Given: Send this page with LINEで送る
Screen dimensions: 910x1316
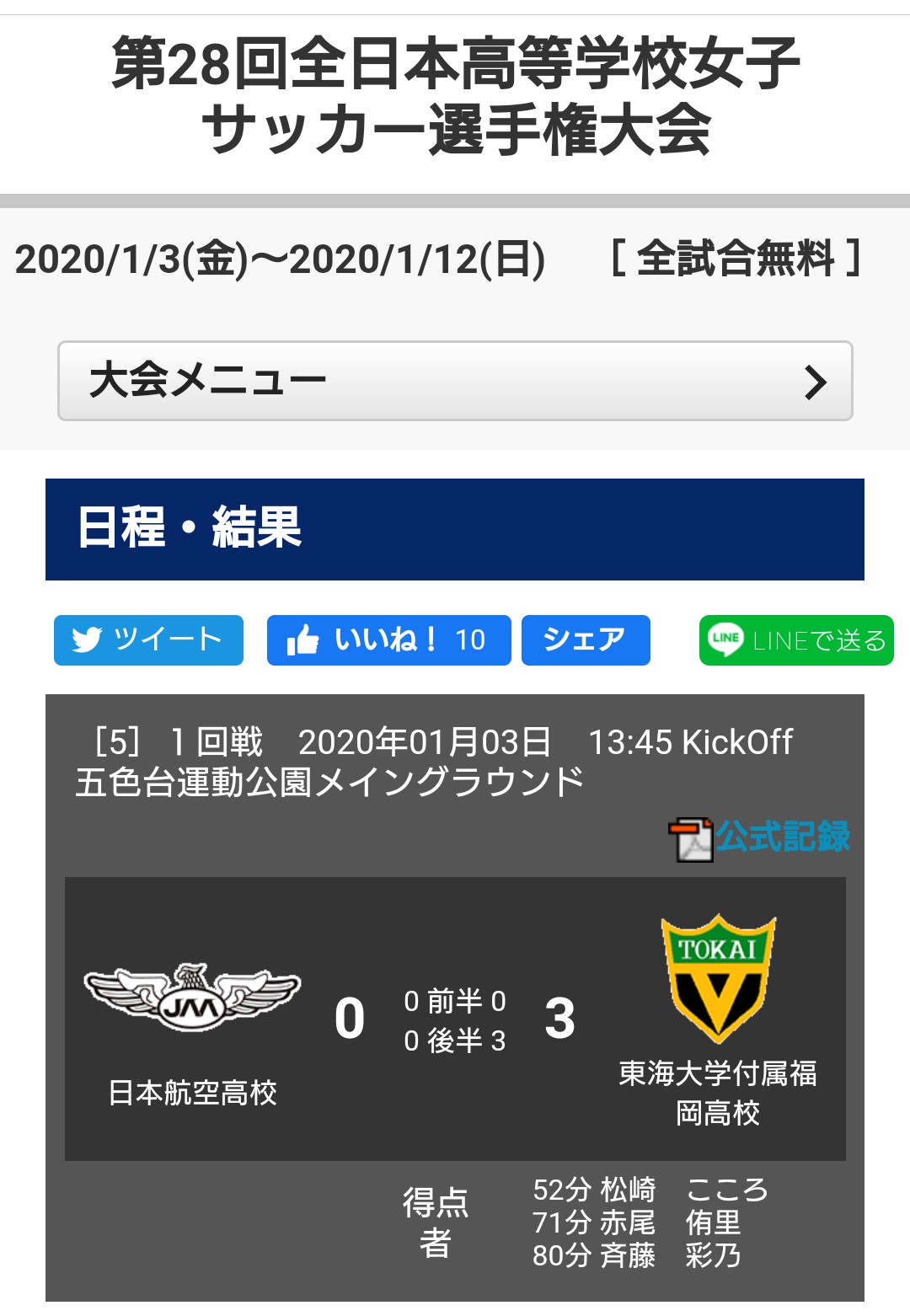Looking at the screenshot, I should coord(795,640).
